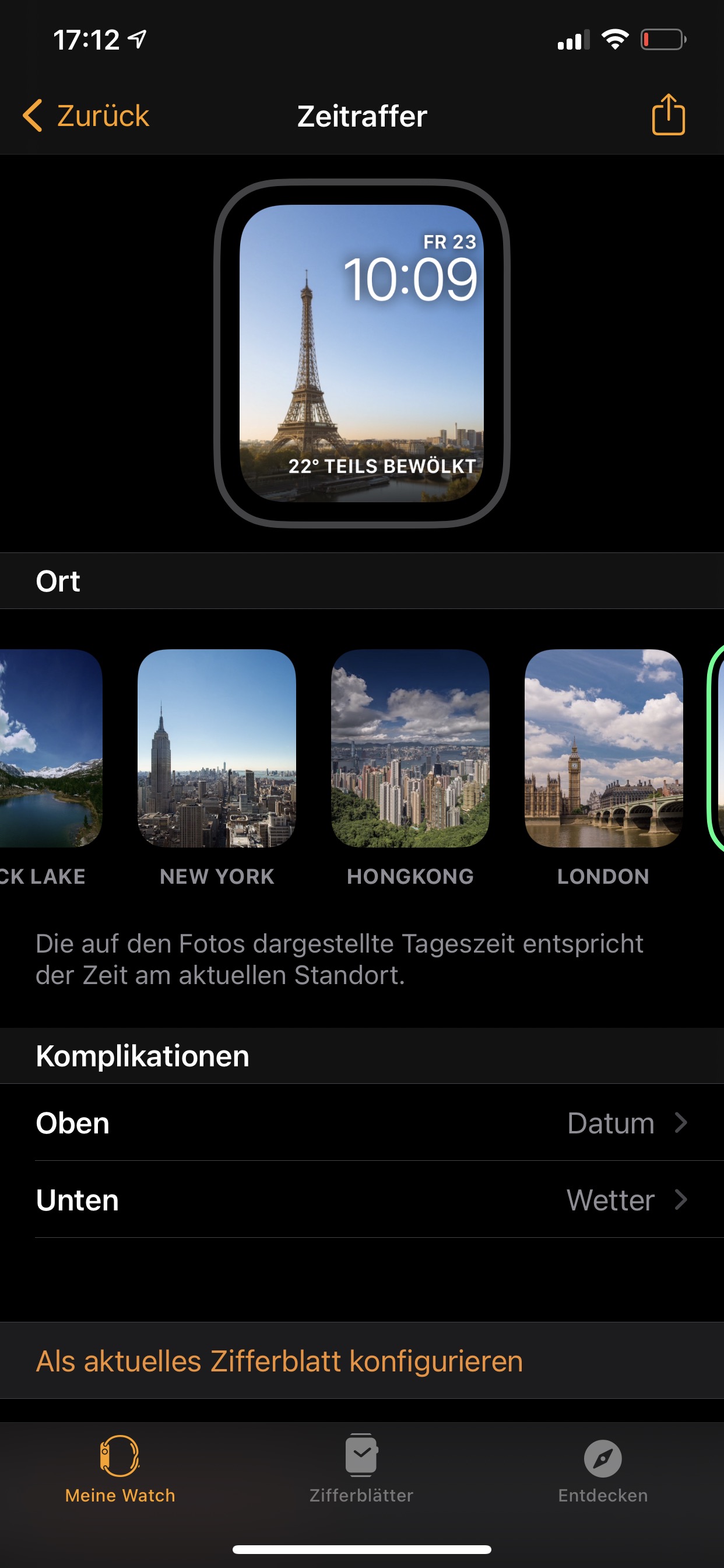Select the Mack Lake location

48,748
